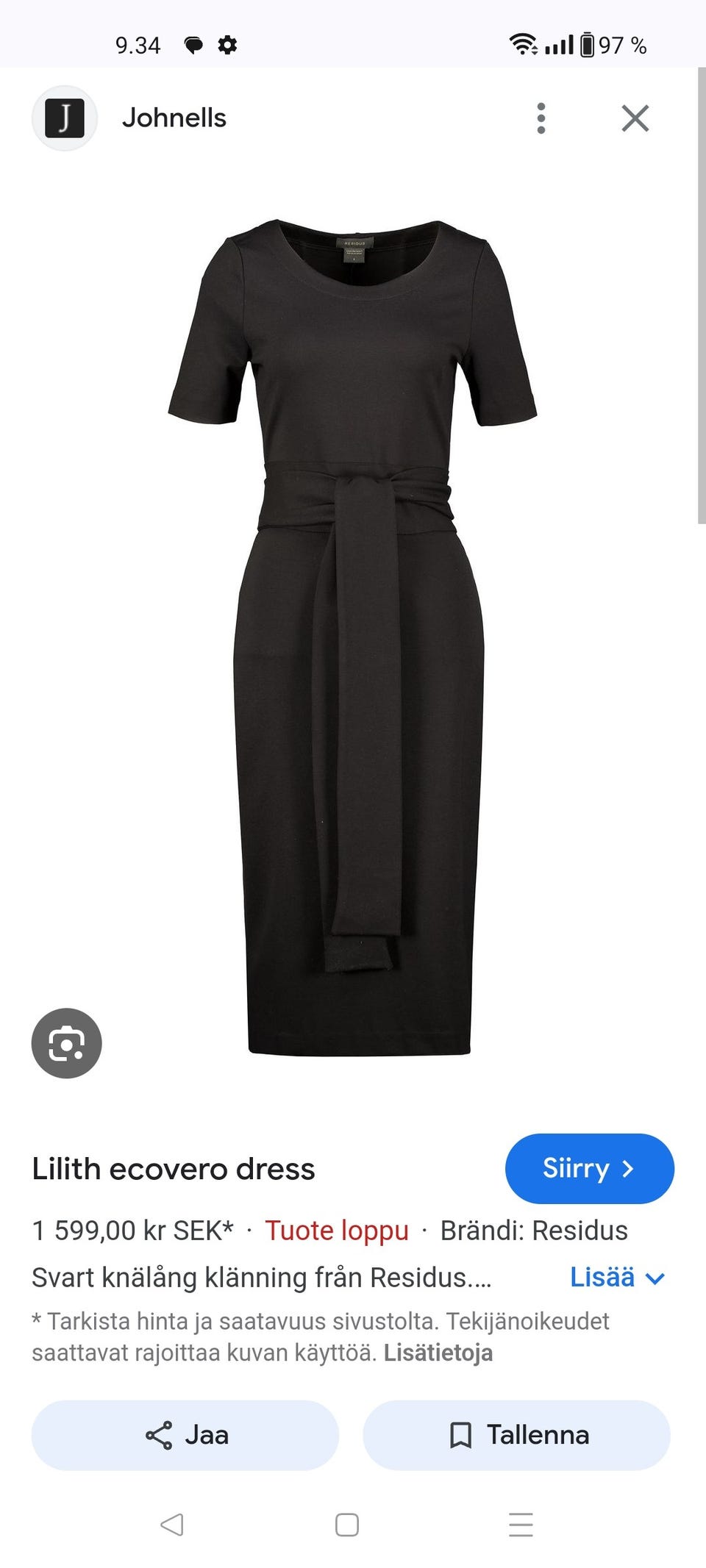706x1568 pixels.
Task: Tap the Siirry button to visit site
Action: pos(589,1169)
